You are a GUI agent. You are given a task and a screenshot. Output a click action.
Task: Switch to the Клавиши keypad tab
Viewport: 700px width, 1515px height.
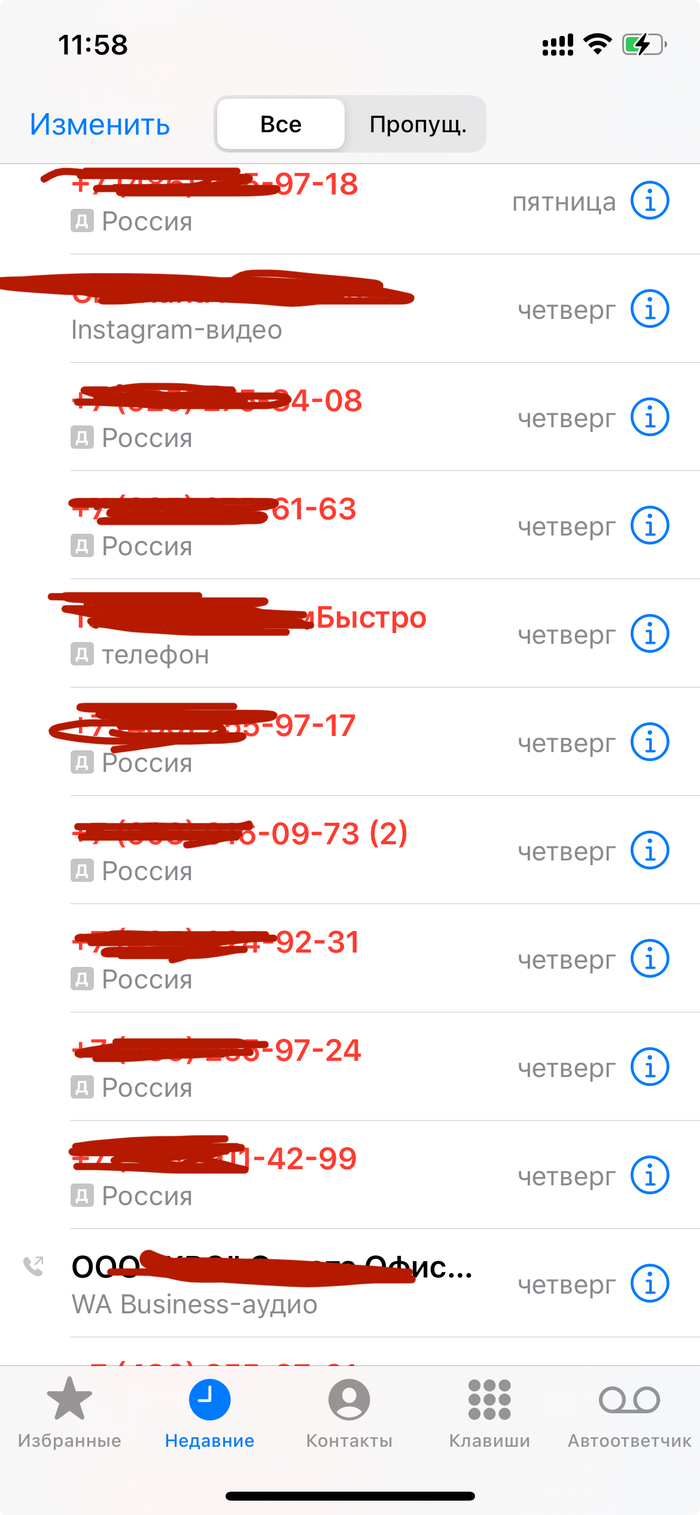tap(489, 1413)
